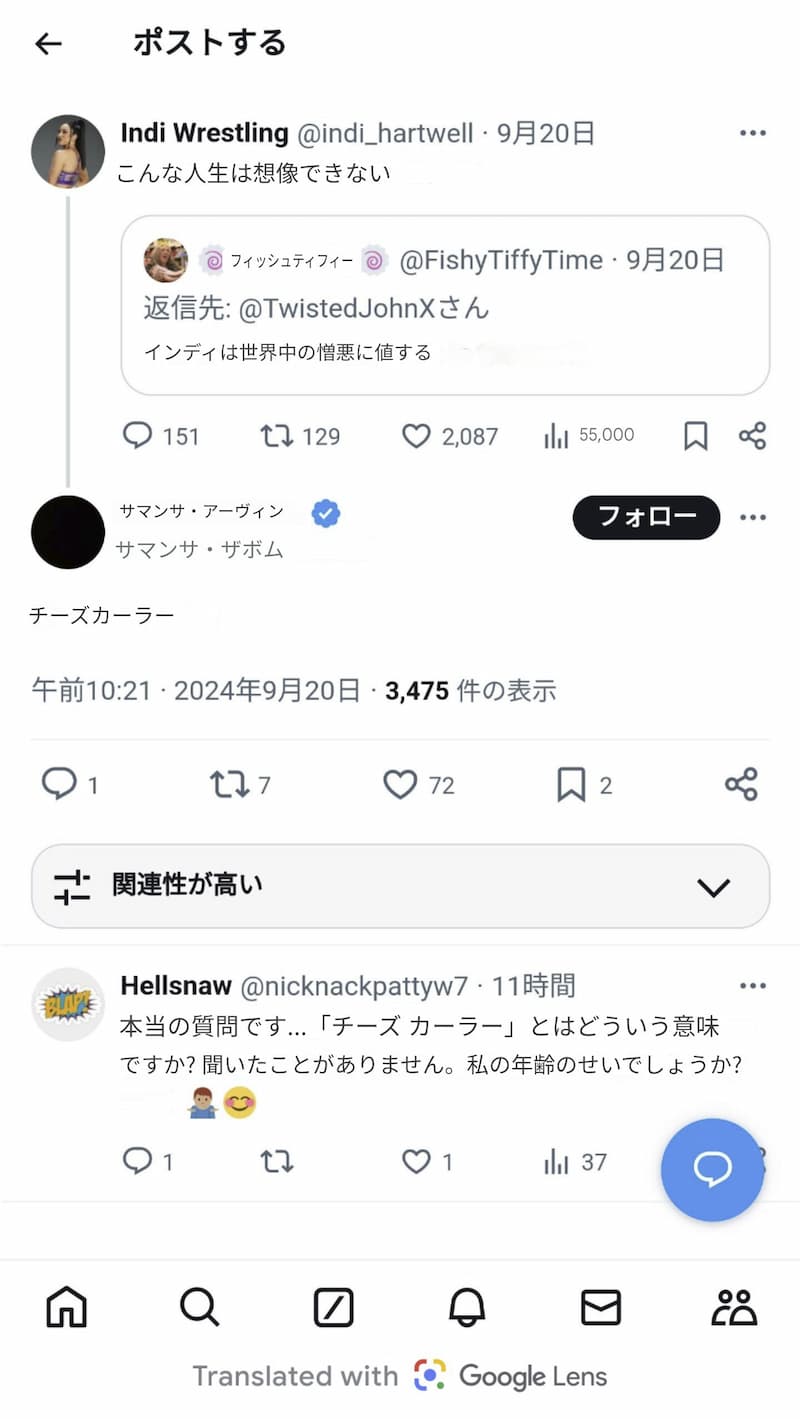Go to the Messages envelope tab
The image size is (800, 1419).
(600, 1307)
